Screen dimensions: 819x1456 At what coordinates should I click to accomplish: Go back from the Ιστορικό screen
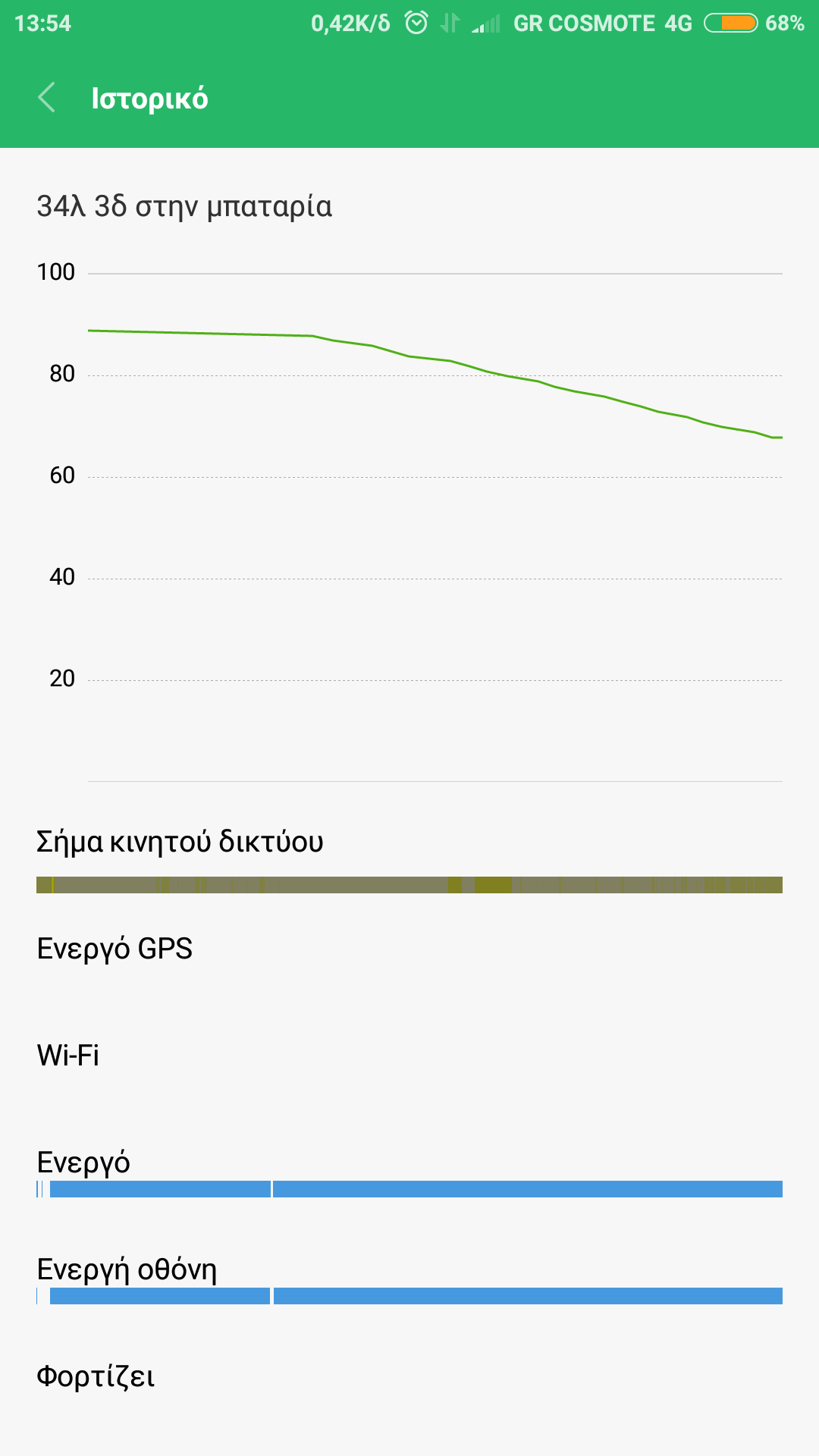(x=46, y=98)
